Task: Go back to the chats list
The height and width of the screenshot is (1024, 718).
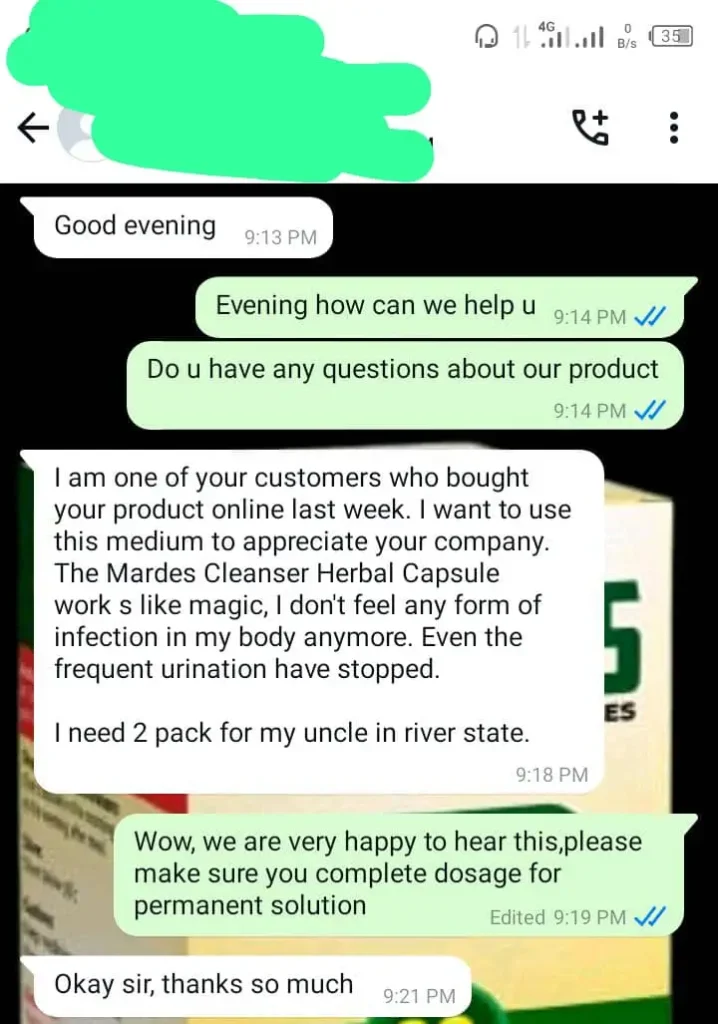Action: click(34, 127)
